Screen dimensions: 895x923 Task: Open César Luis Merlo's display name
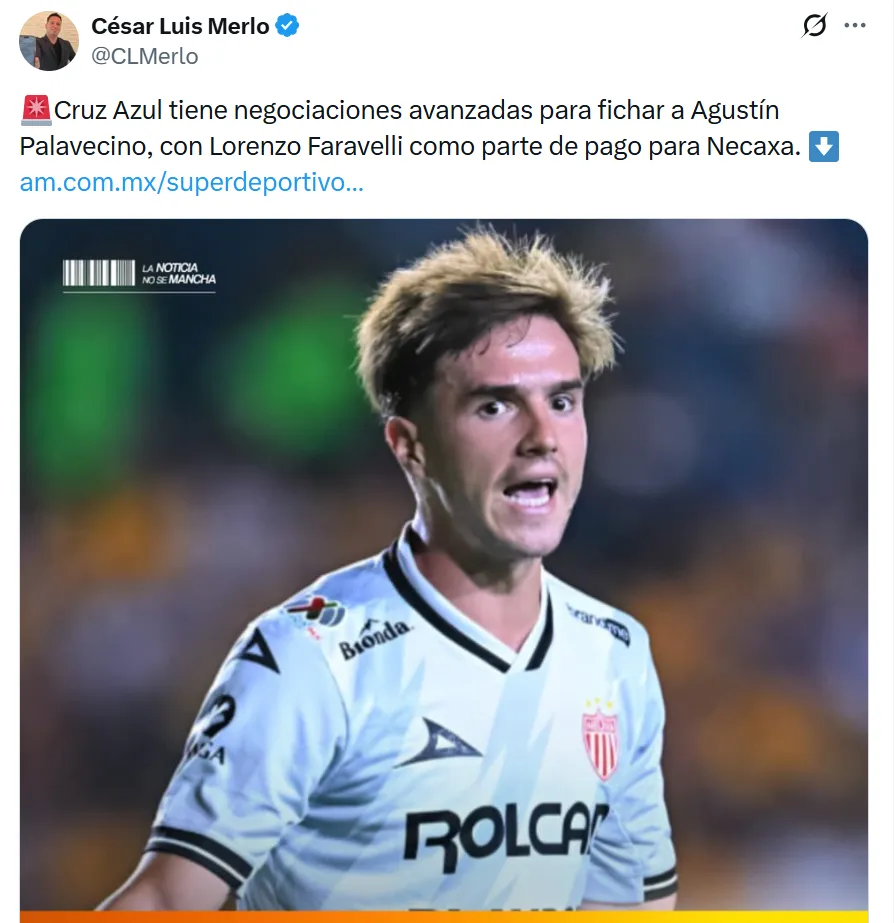click(x=180, y=26)
